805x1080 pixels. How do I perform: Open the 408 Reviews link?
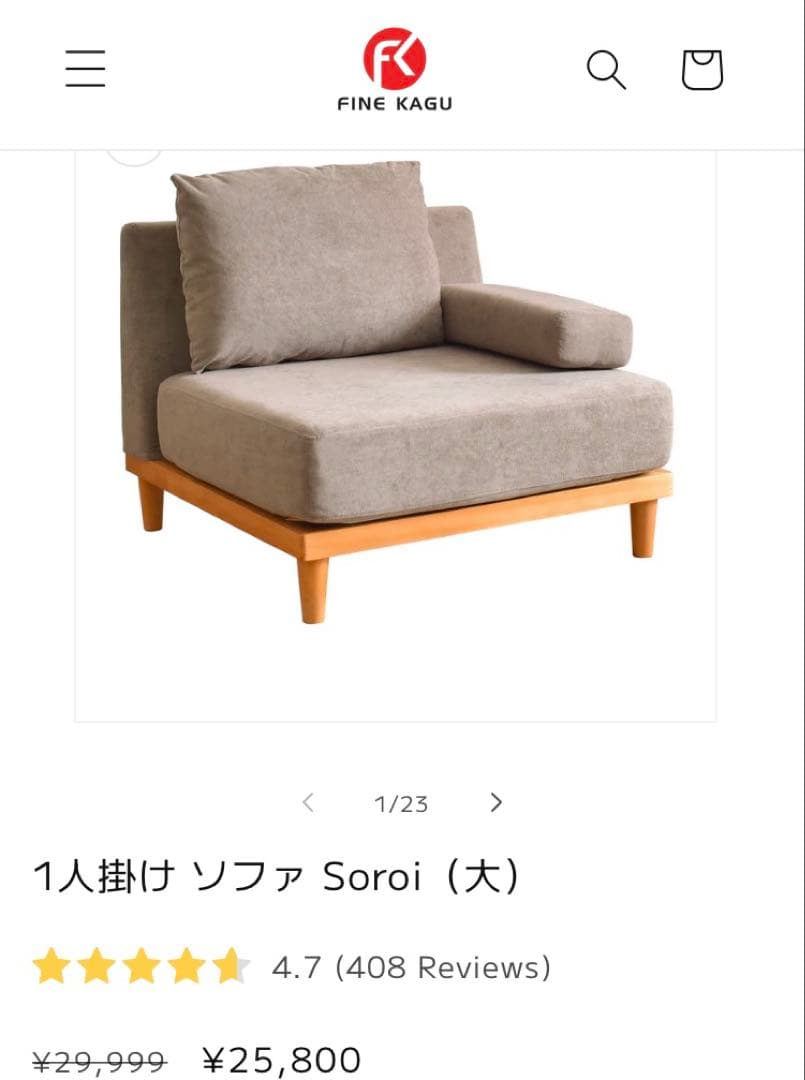pyautogui.click(x=445, y=965)
